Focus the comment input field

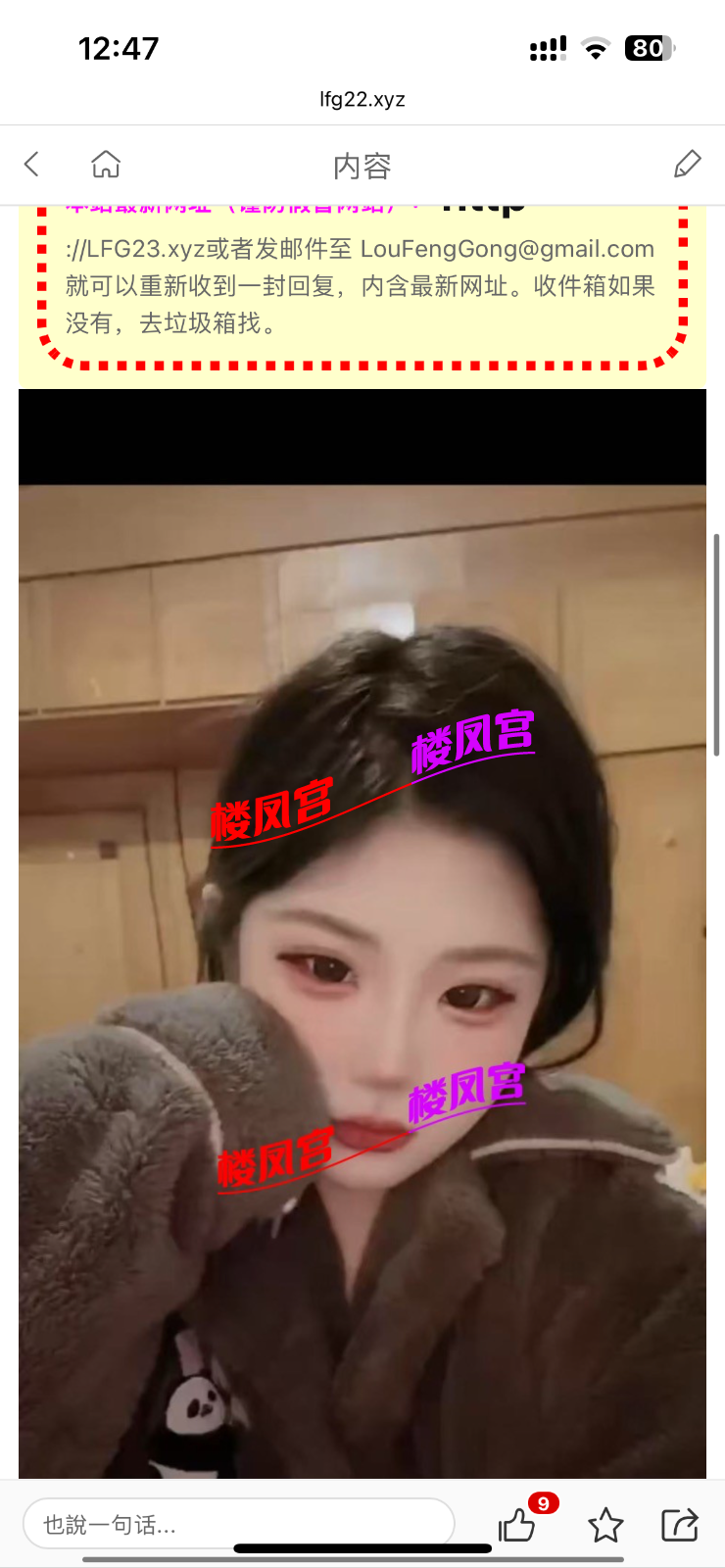coord(238,1524)
